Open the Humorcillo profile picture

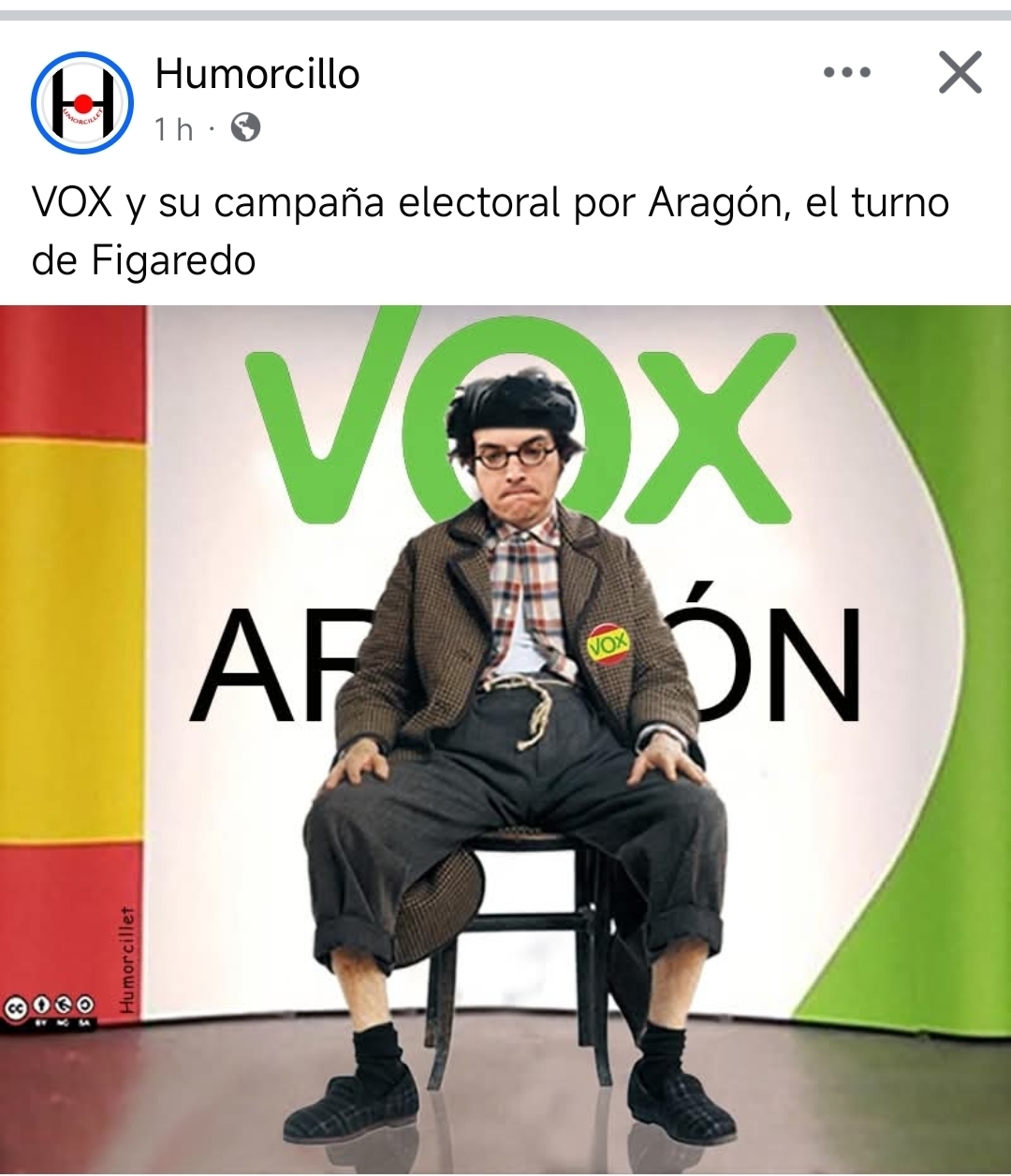coord(82,102)
